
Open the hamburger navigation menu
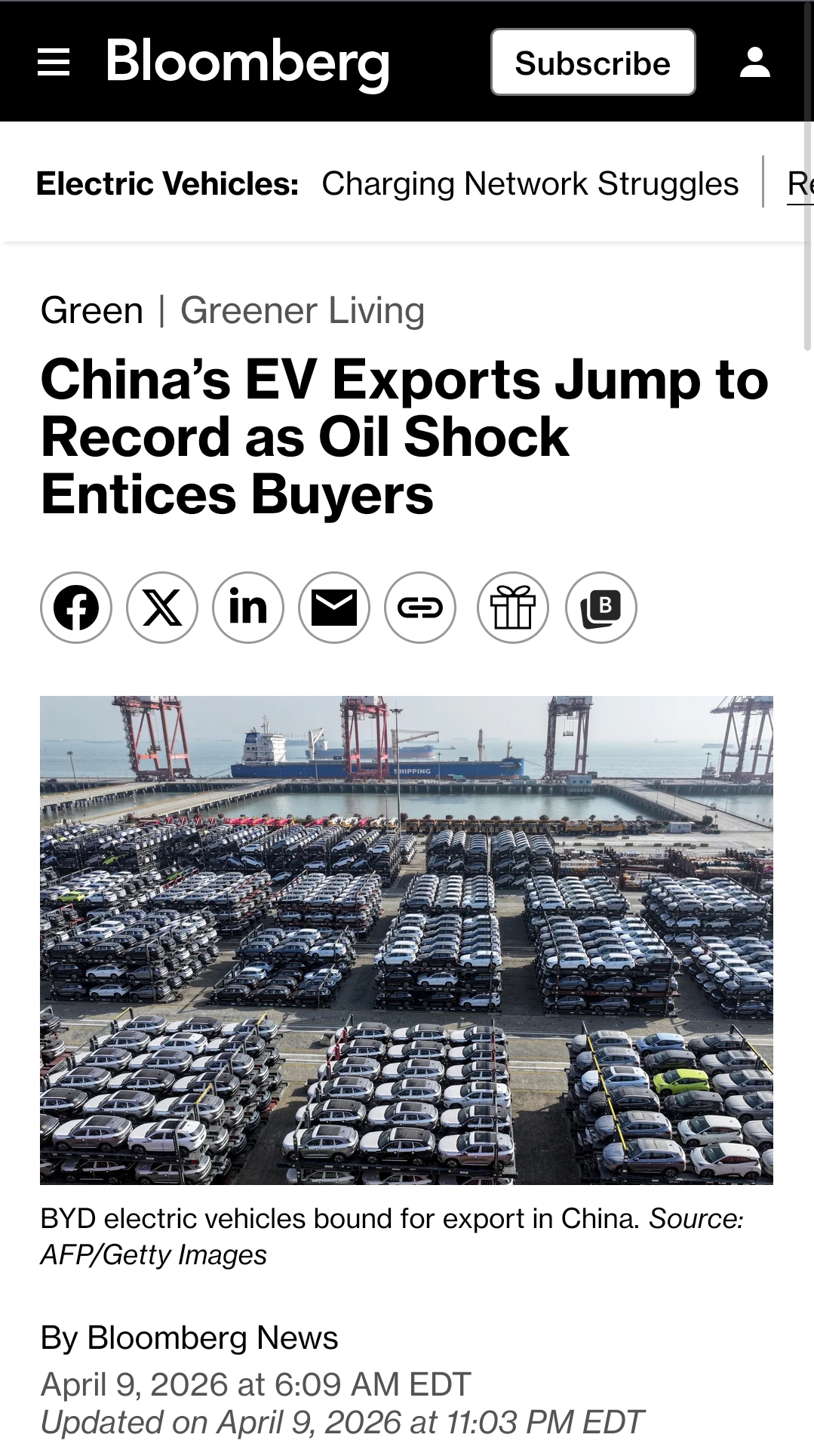(x=54, y=62)
